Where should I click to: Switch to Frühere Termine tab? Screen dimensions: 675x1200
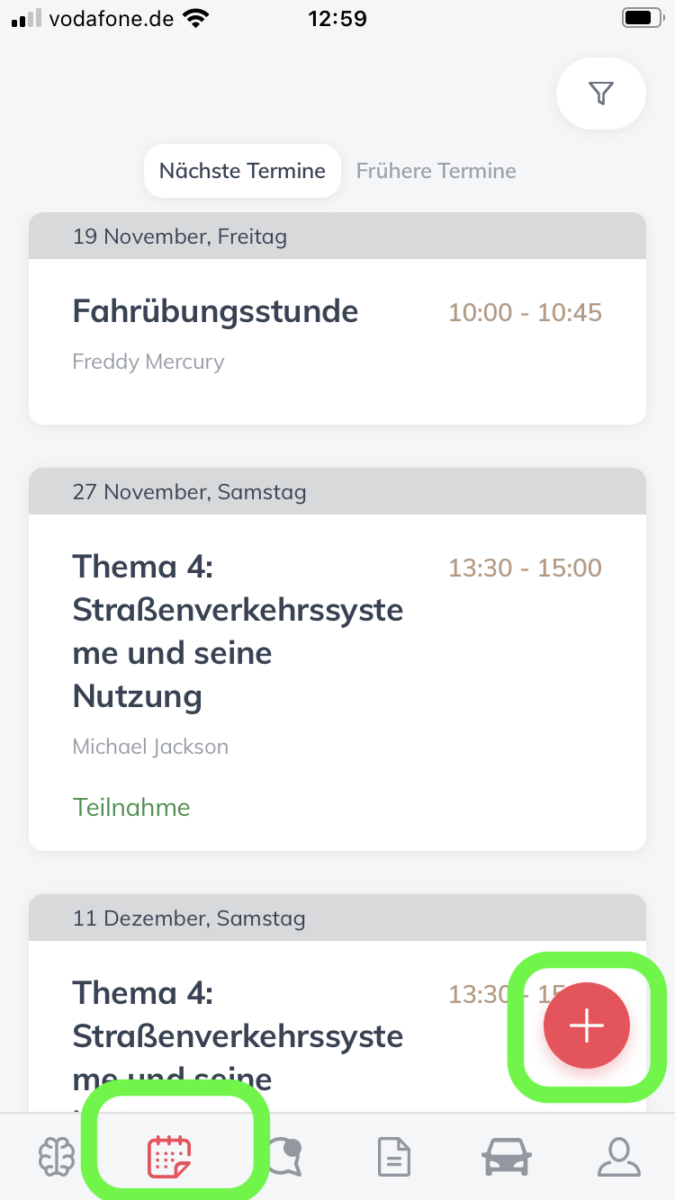tap(436, 171)
